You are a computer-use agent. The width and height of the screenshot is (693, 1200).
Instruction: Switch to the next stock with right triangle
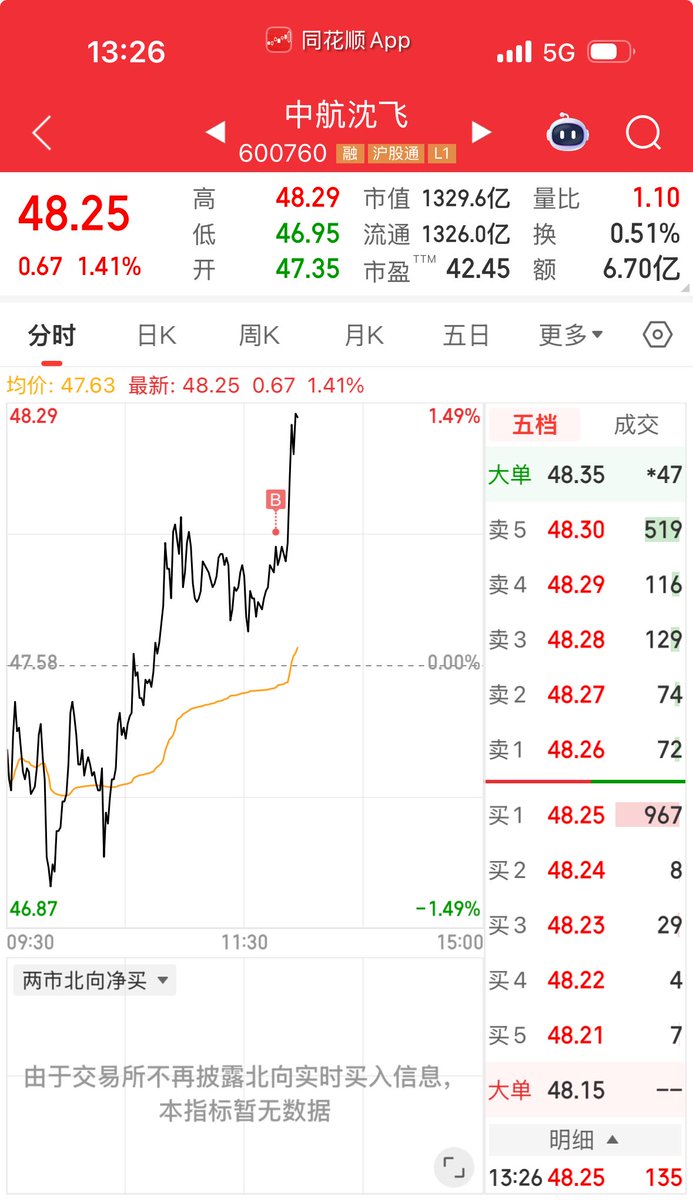click(481, 132)
